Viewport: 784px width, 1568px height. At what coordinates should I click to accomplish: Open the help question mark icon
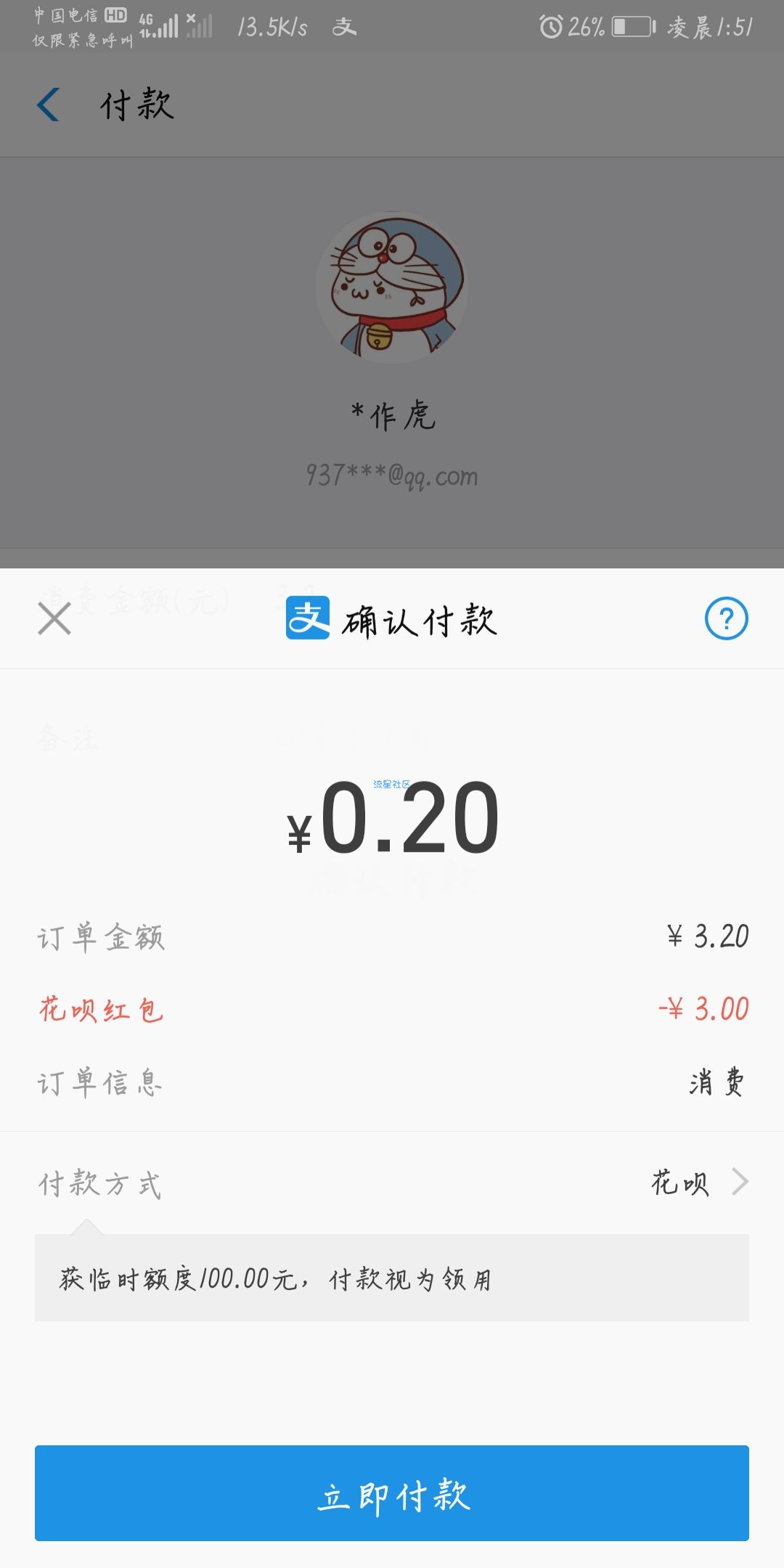(726, 618)
